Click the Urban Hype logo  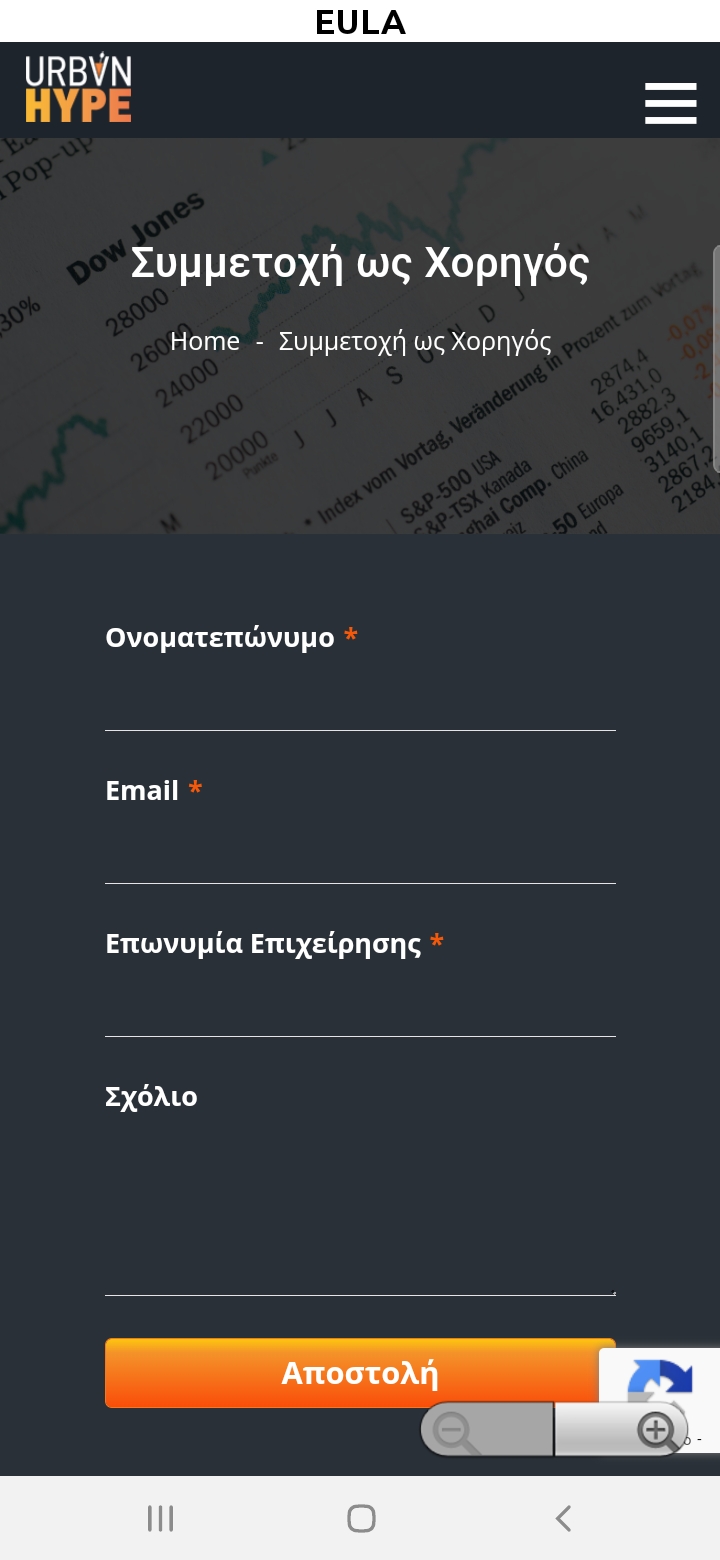[78, 88]
